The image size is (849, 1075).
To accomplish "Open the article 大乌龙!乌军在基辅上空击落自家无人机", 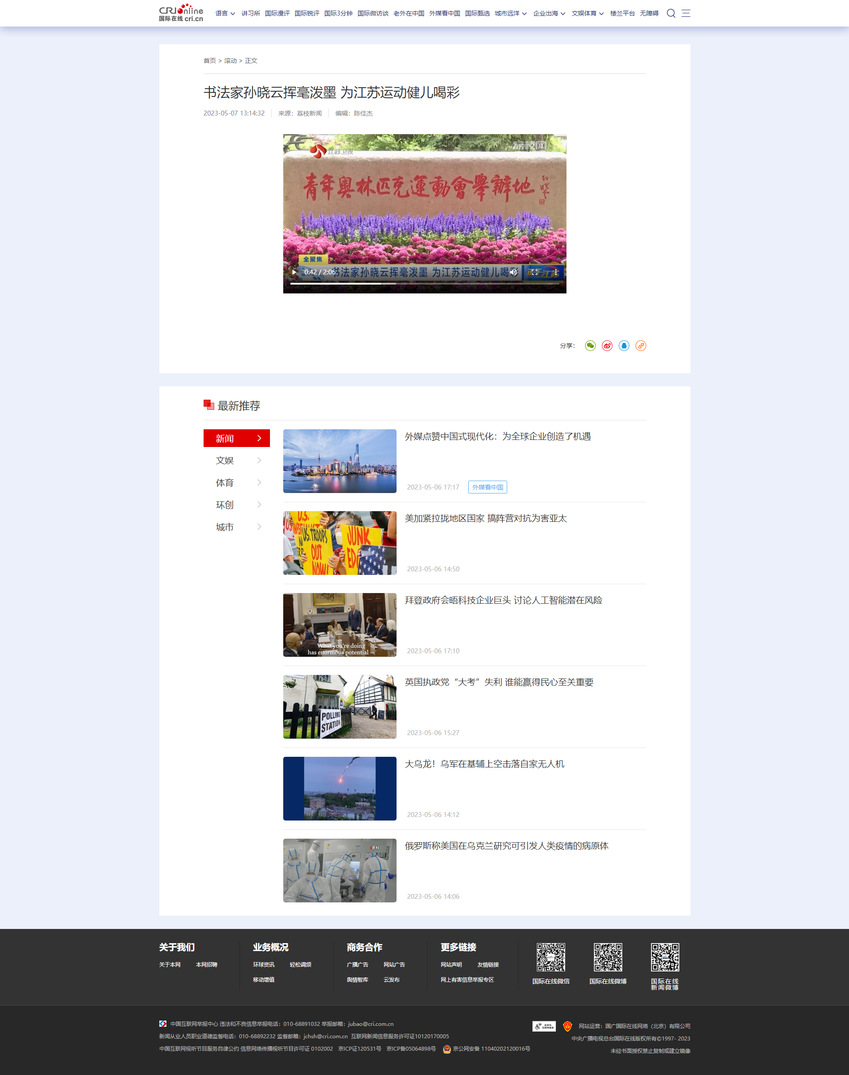I will (x=484, y=764).
